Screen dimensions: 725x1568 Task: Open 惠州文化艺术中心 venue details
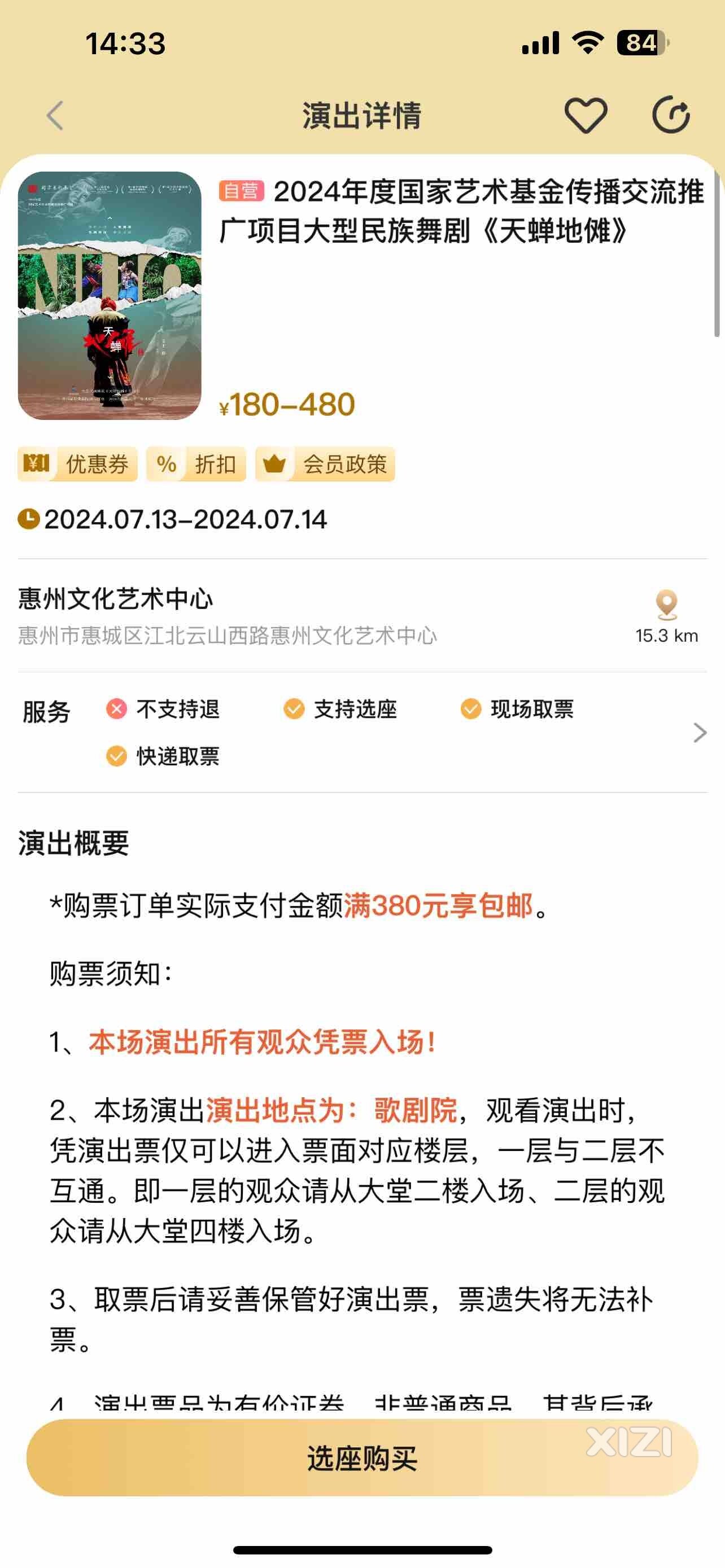[x=116, y=599]
